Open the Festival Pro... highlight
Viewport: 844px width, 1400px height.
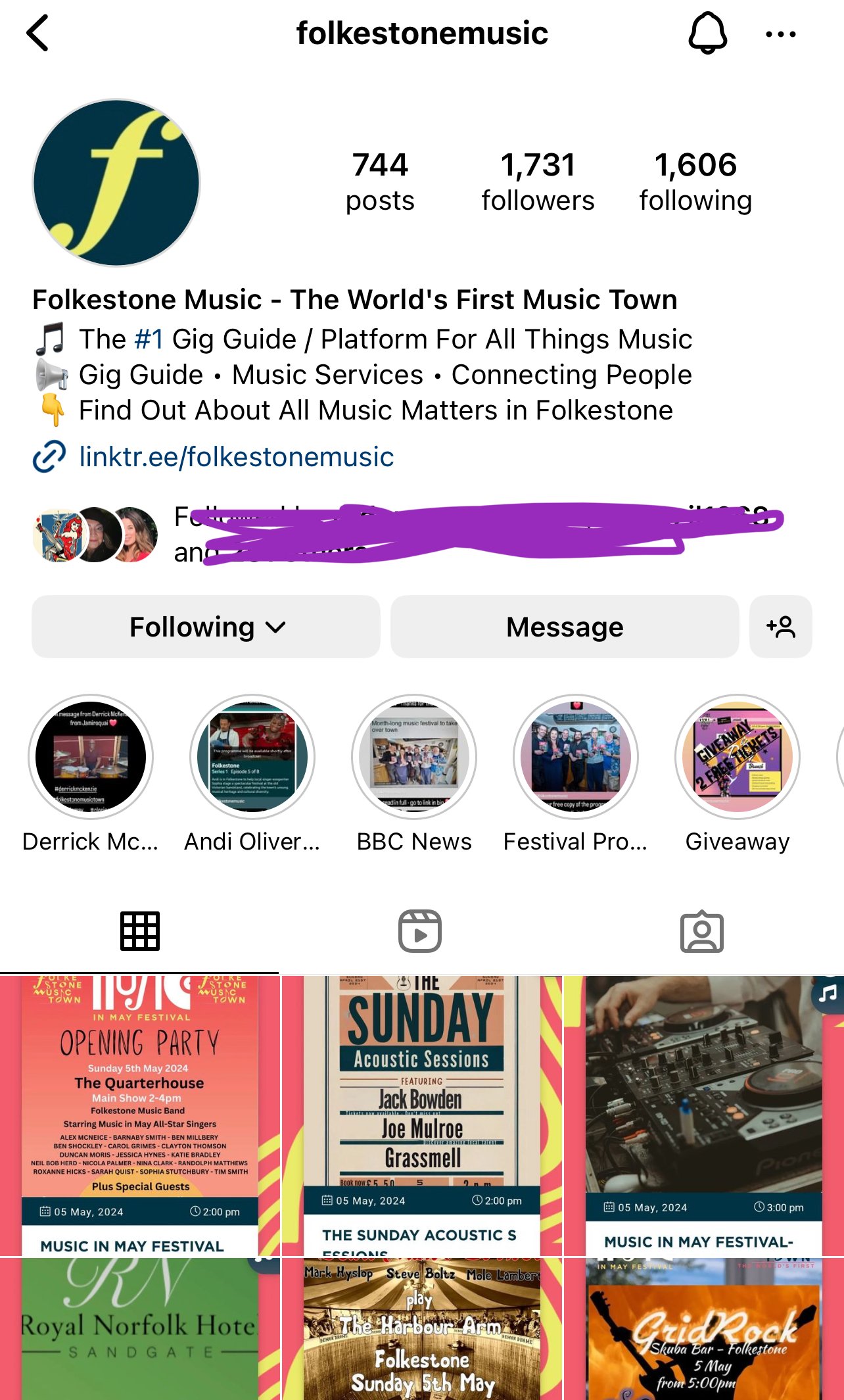575,757
